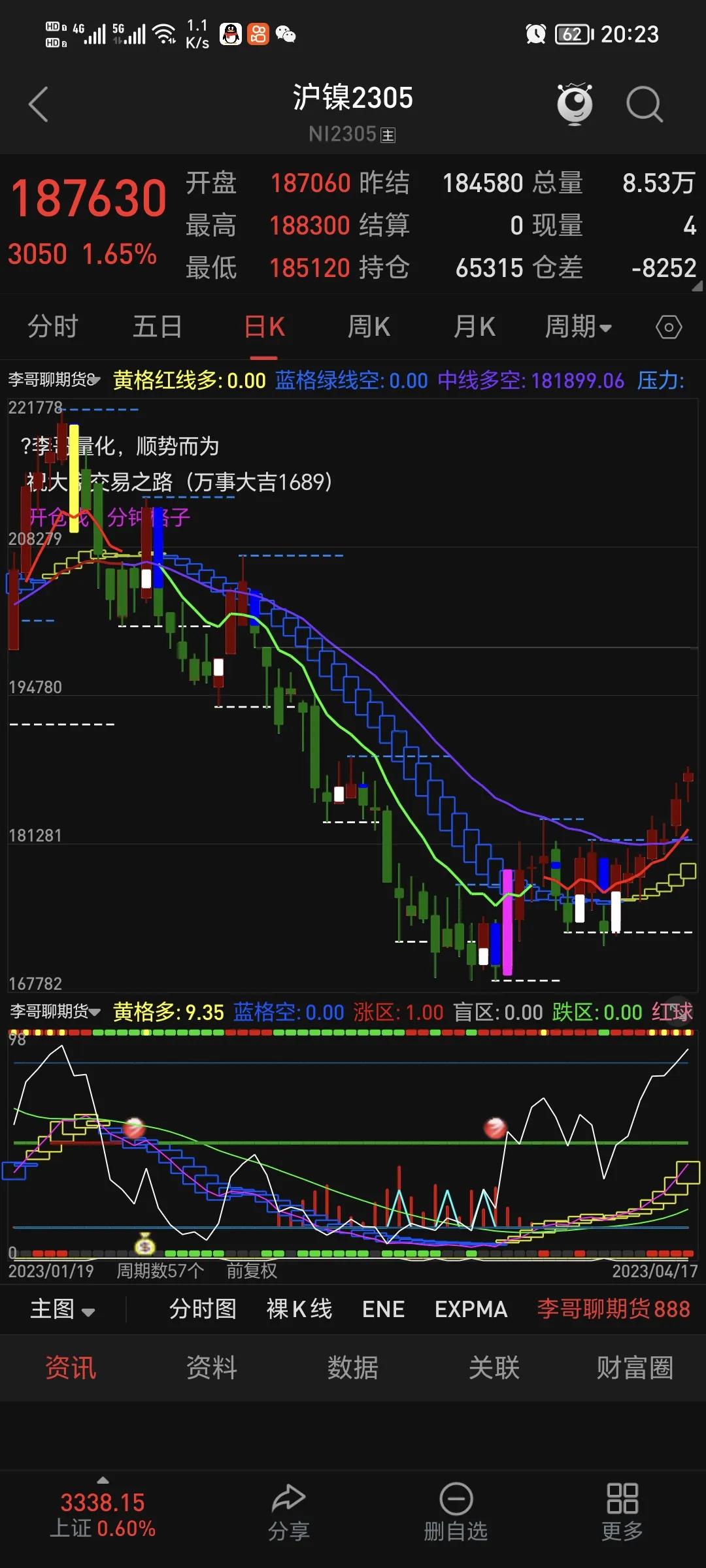Apply the EXPMA indicator
The width and height of the screenshot is (706, 1568).
click(471, 1309)
